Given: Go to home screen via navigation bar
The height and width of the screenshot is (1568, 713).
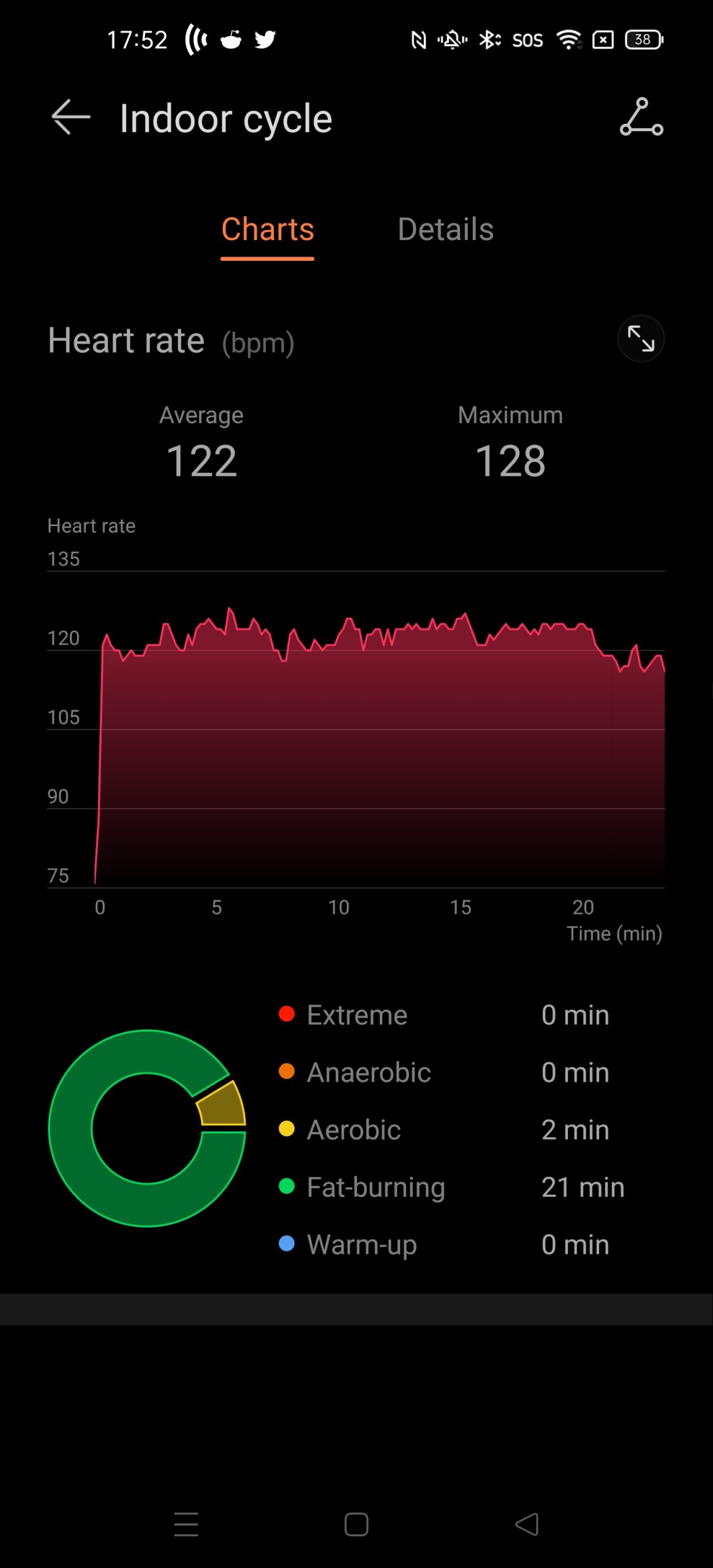Looking at the screenshot, I should [x=356, y=1524].
